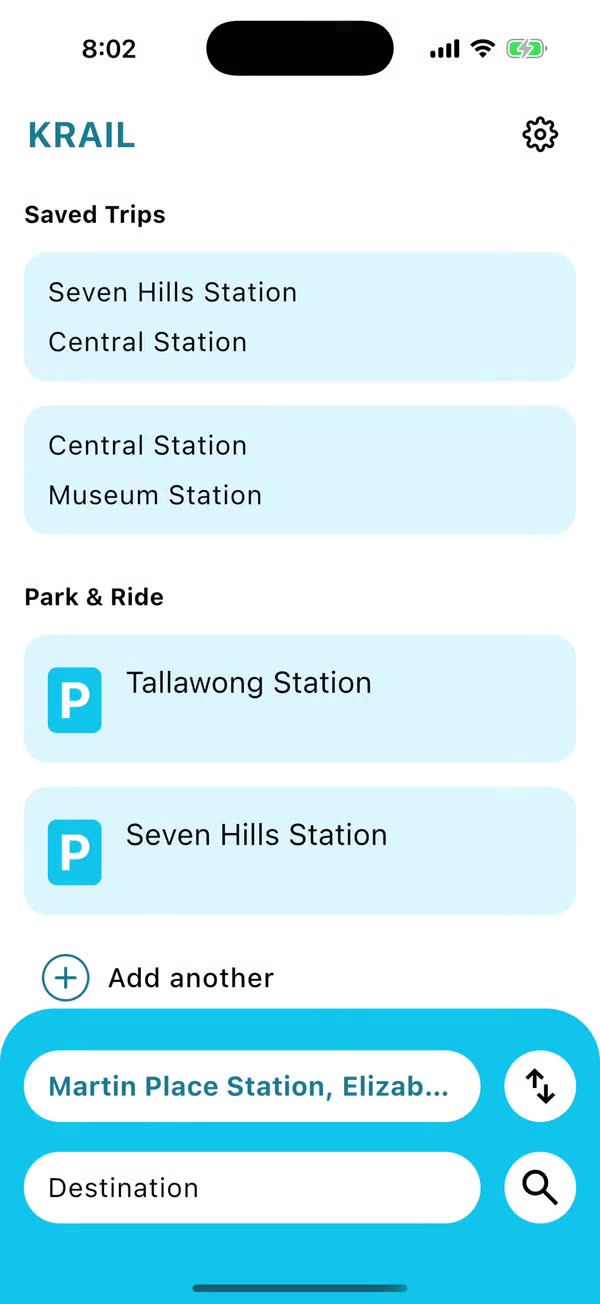Open the settings gear icon
The height and width of the screenshot is (1304, 600).
pyautogui.click(x=540, y=134)
